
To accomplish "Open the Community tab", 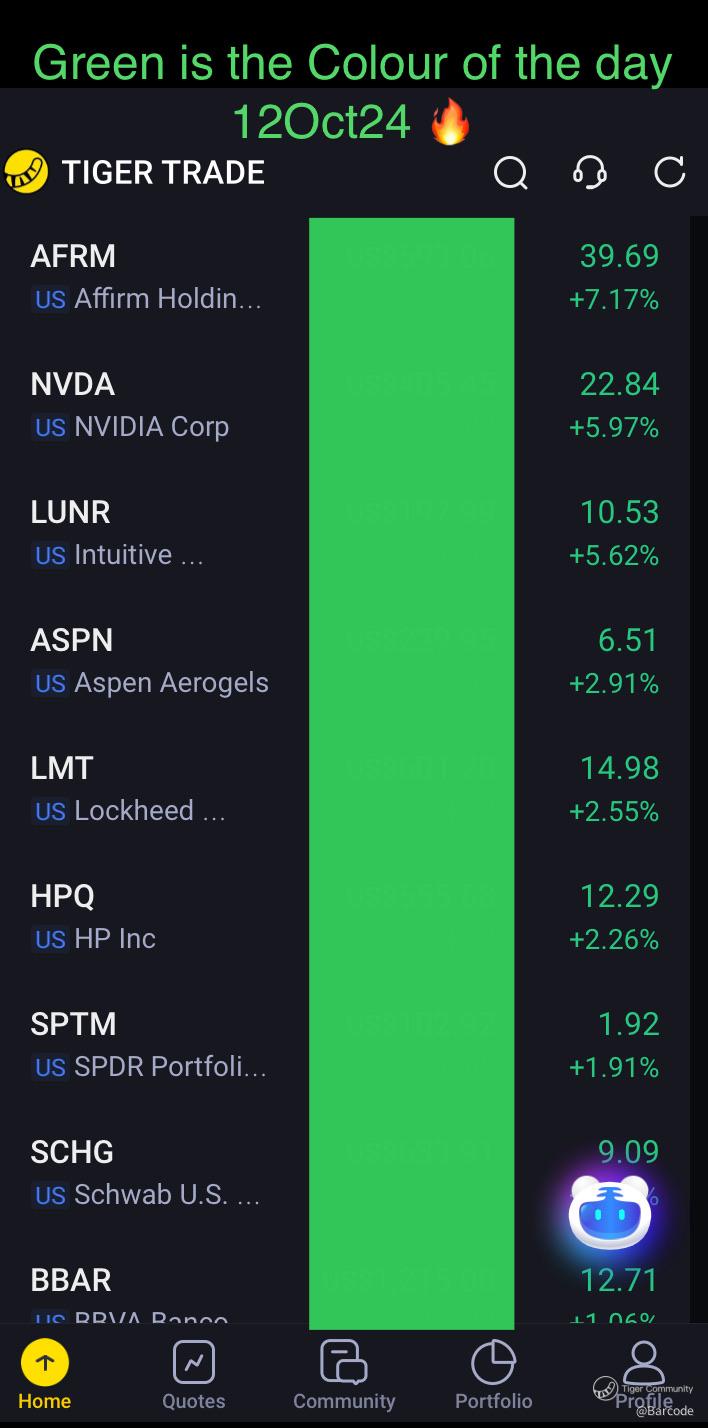I will [x=344, y=1376].
